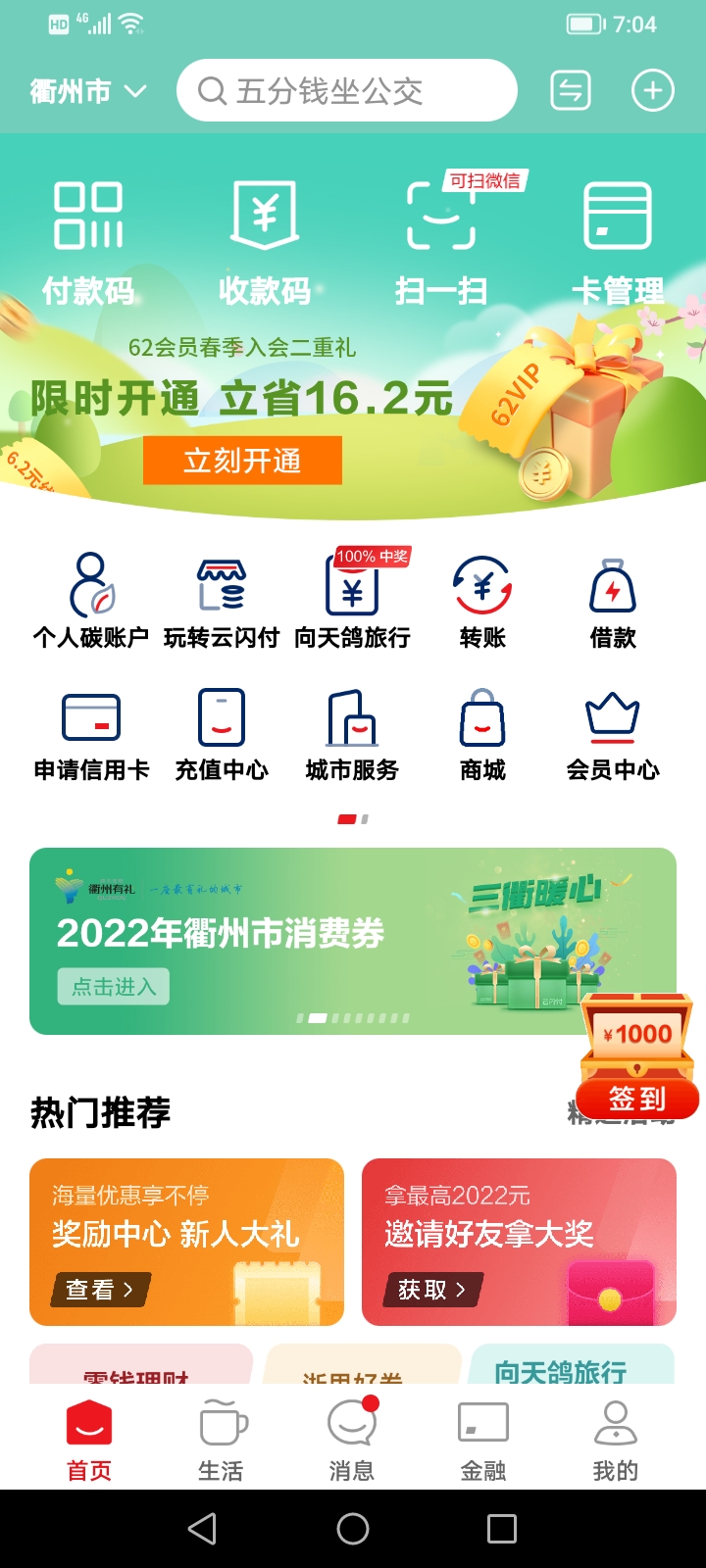Screen dimensions: 706x1568
Task: Open the 2022年衢州市消费券 banner
Action: click(294, 939)
